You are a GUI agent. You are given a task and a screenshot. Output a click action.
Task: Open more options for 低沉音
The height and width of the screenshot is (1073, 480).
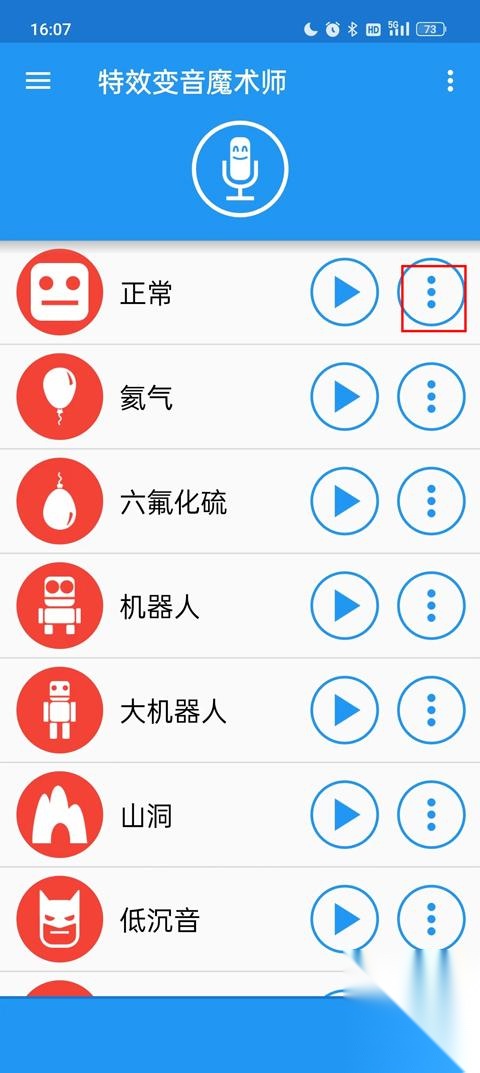pos(431,919)
